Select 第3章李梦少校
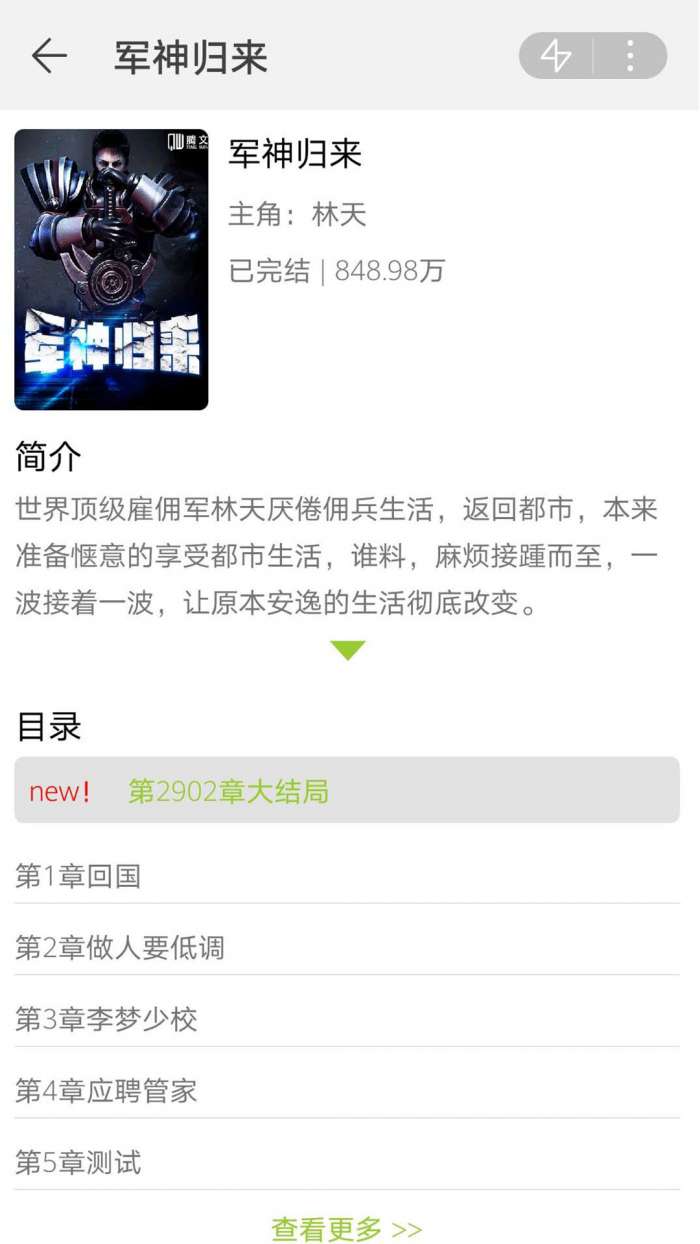 (x=346, y=1019)
